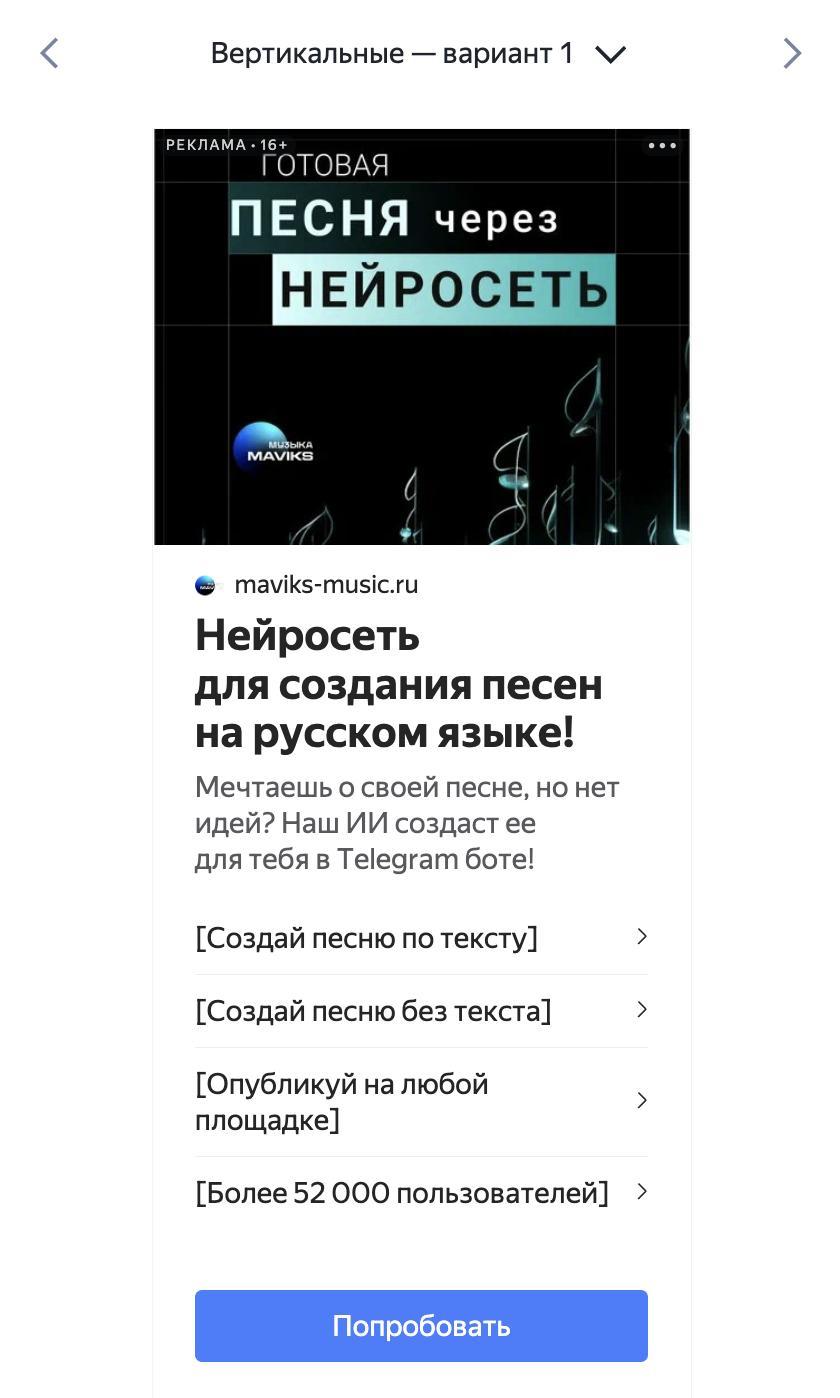Visit the maviks-music.ru link
840x1398 pixels.
point(325,585)
